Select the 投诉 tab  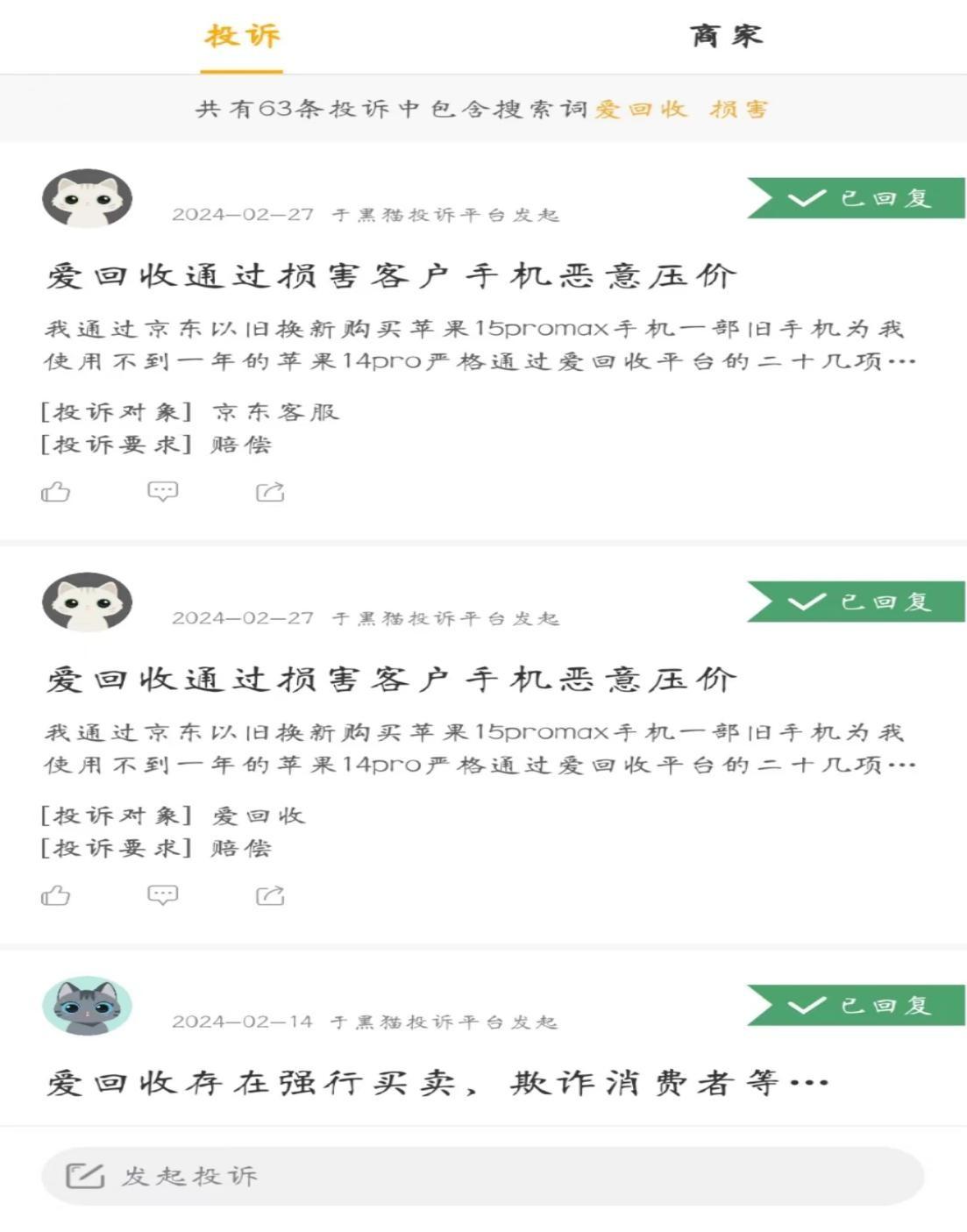pyautogui.click(x=242, y=36)
